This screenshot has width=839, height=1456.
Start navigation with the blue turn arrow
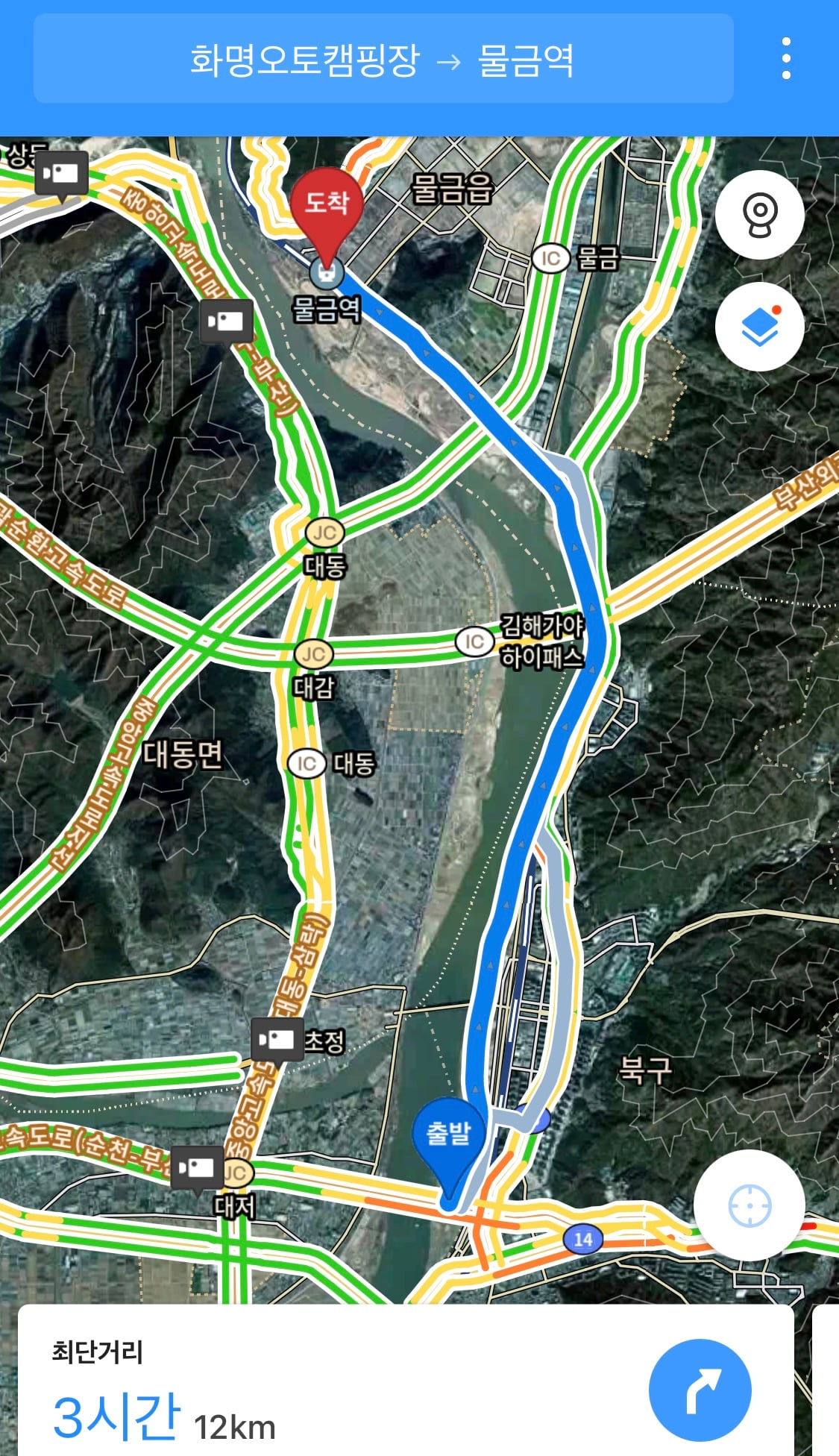700,1390
